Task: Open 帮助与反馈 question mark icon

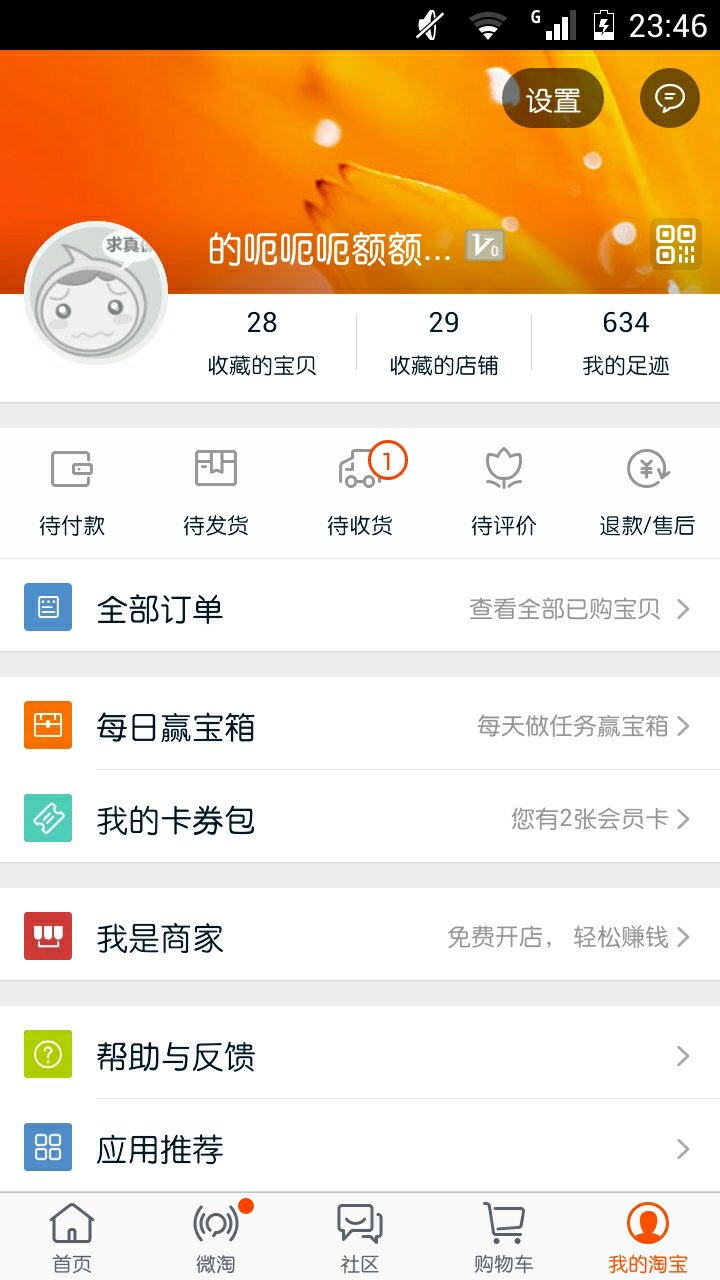Action: (x=48, y=1055)
